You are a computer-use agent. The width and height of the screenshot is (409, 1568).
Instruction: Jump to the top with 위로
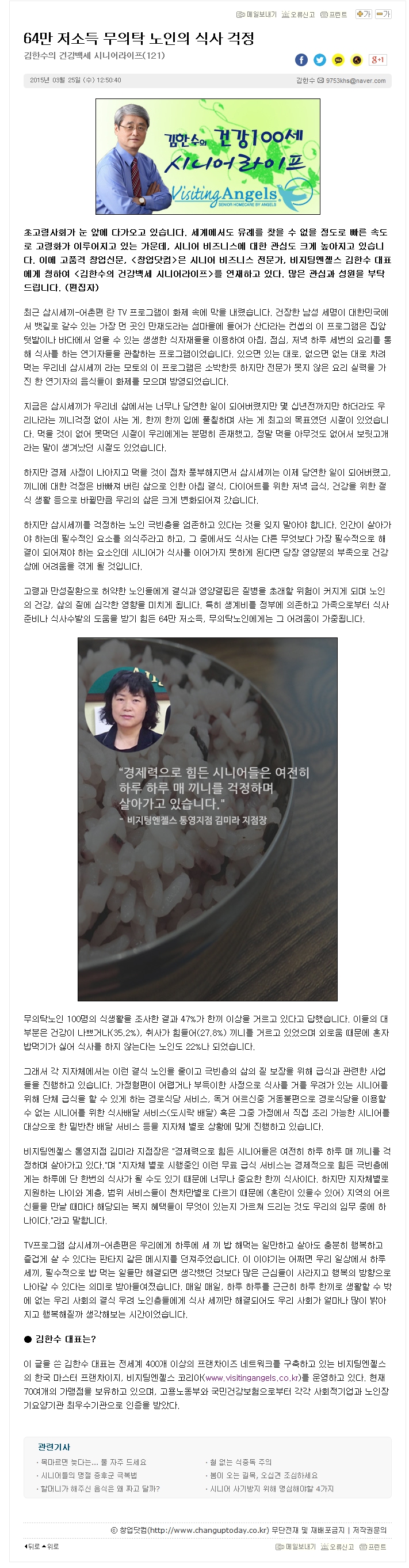pyautogui.click(x=51, y=1546)
